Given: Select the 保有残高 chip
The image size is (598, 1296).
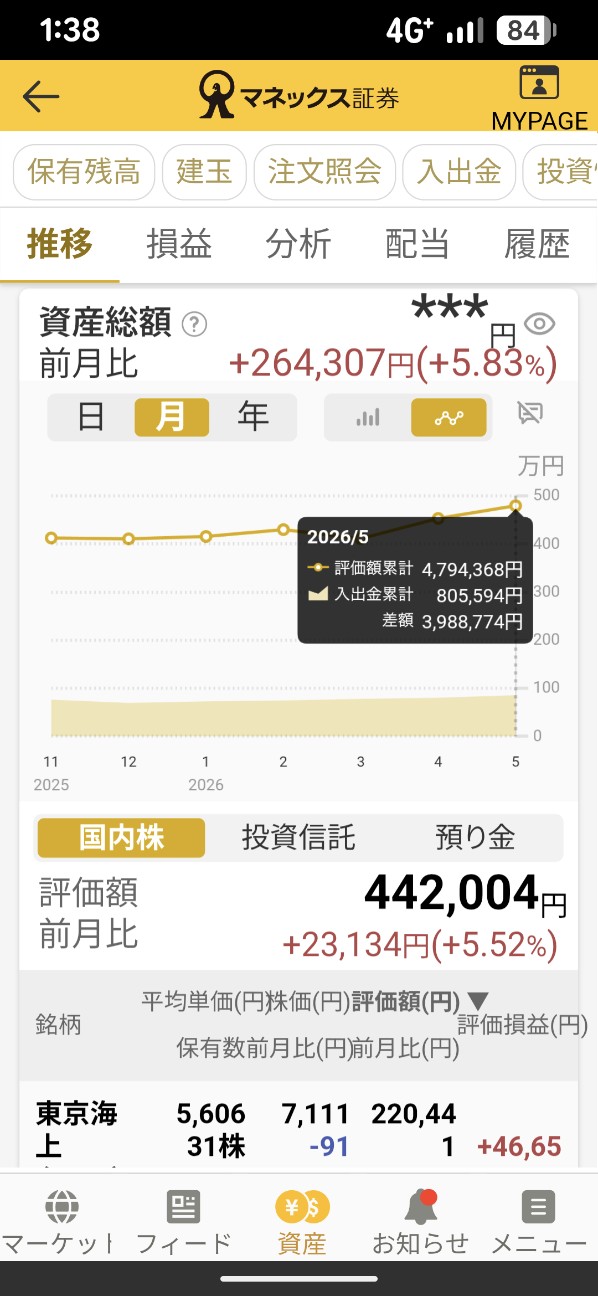Looking at the screenshot, I should point(84,172).
